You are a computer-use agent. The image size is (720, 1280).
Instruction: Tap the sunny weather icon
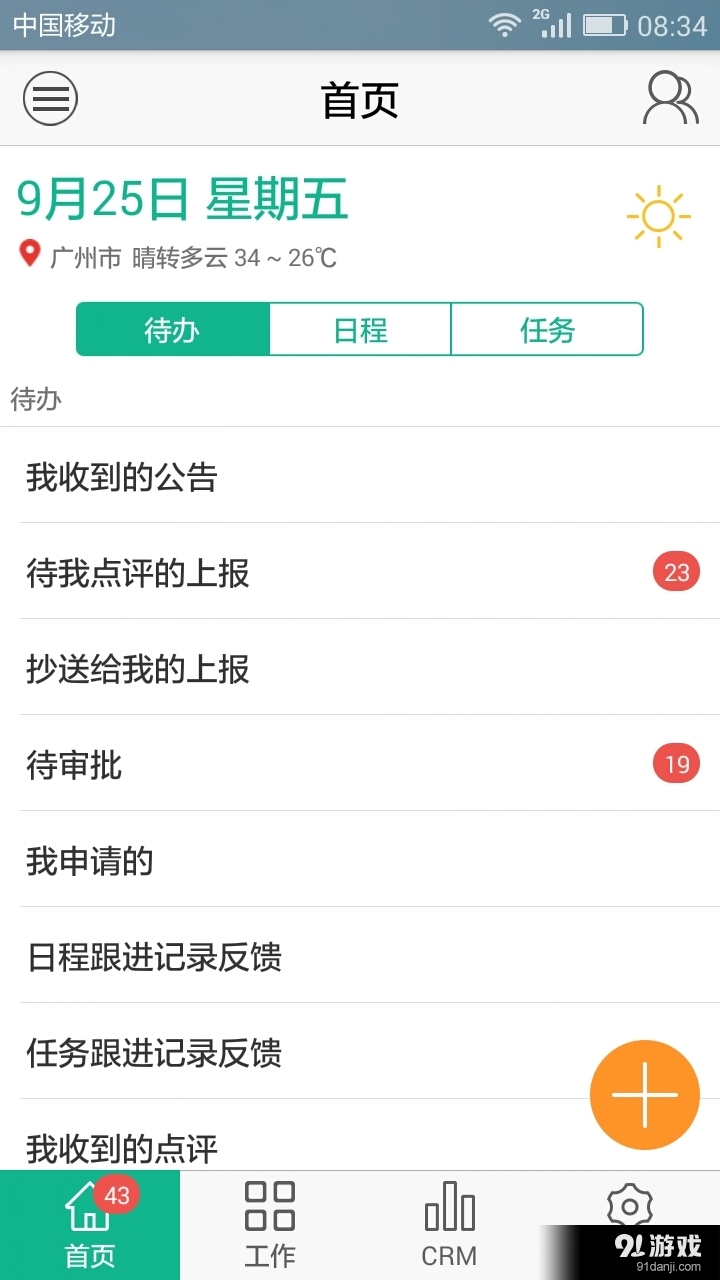click(657, 215)
